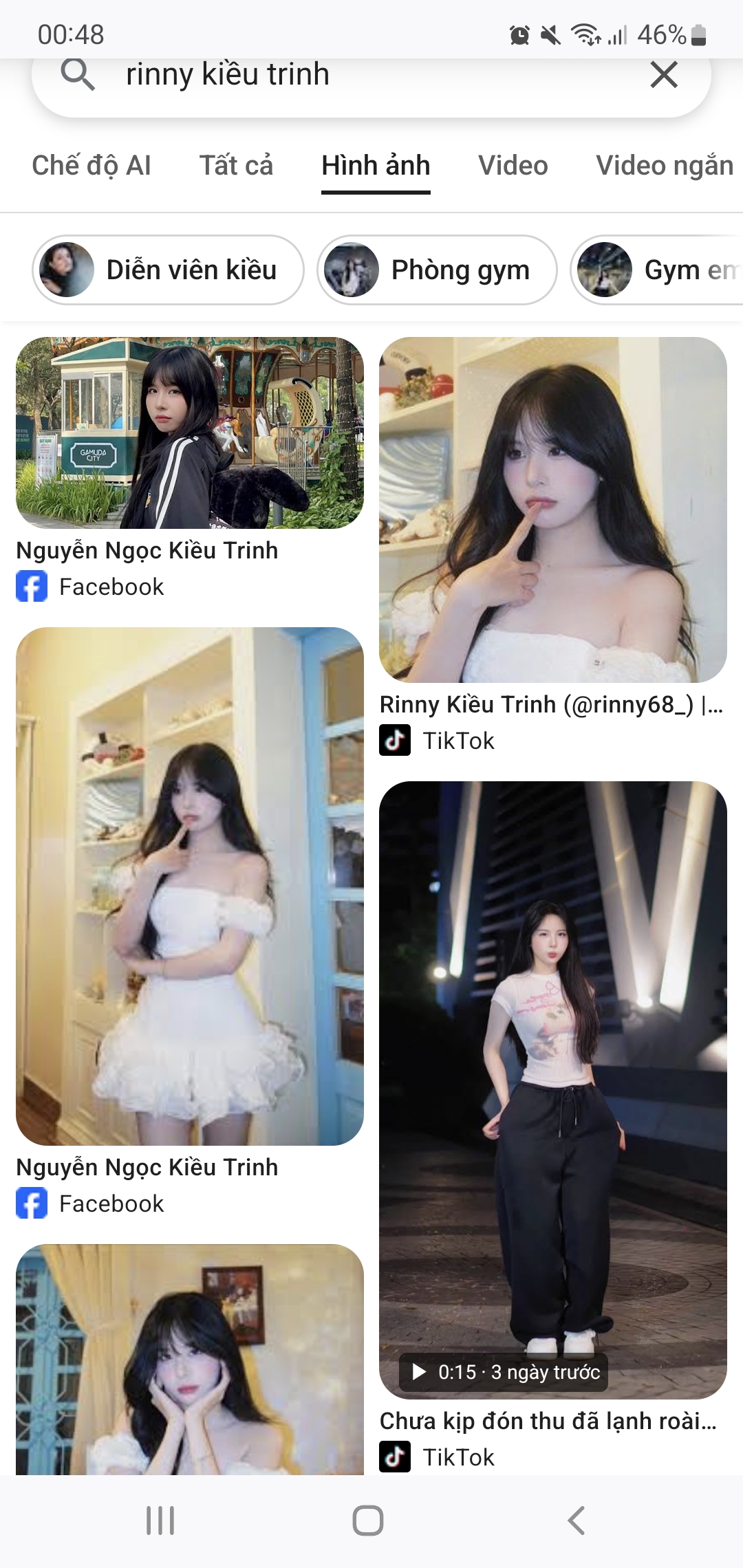The height and width of the screenshot is (1568, 743).
Task: Open the carousel photo from Facebook
Action: point(190,433)
